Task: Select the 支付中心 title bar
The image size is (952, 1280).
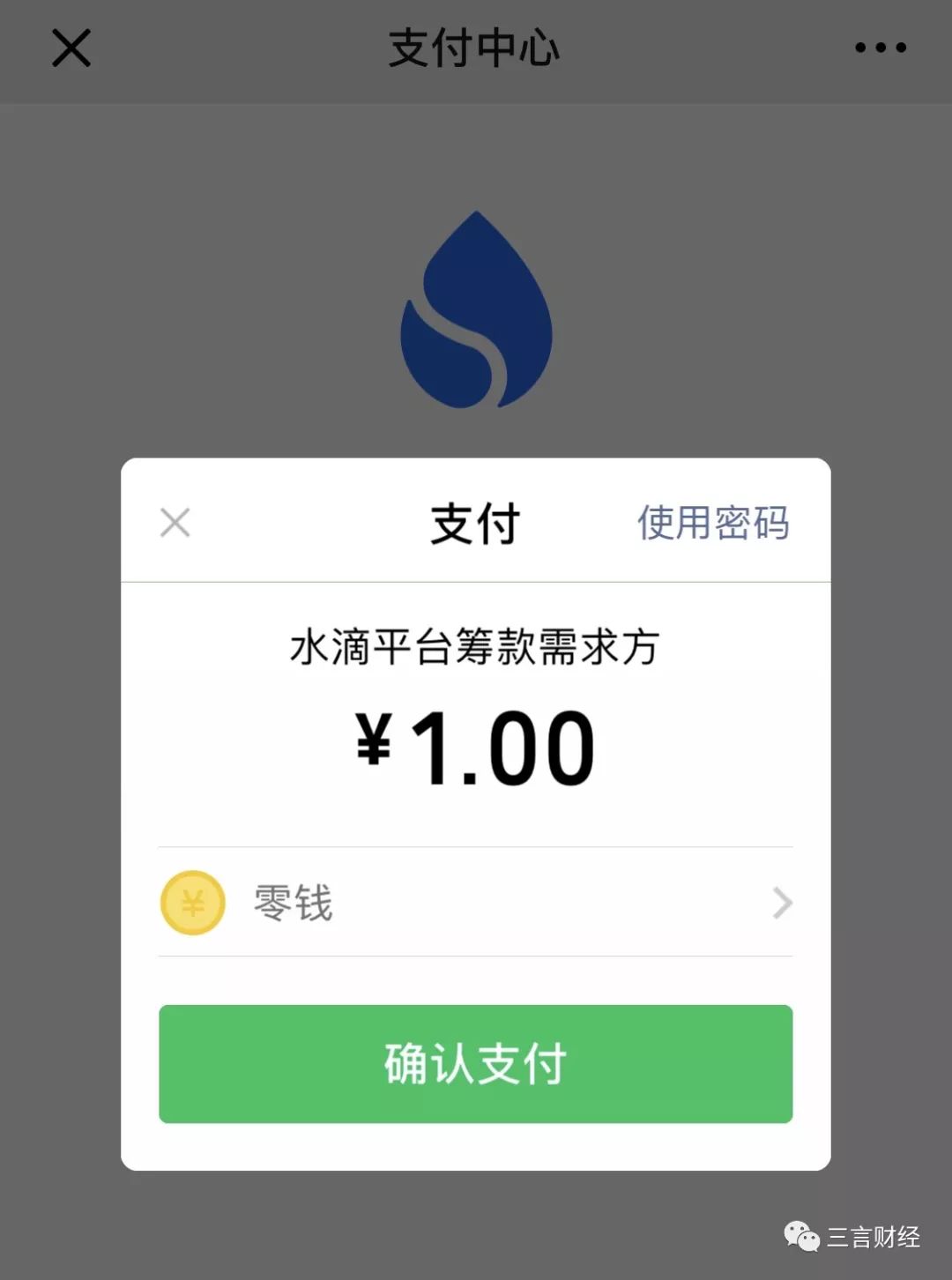Action: pyautogui.click(x=476, y=48)
